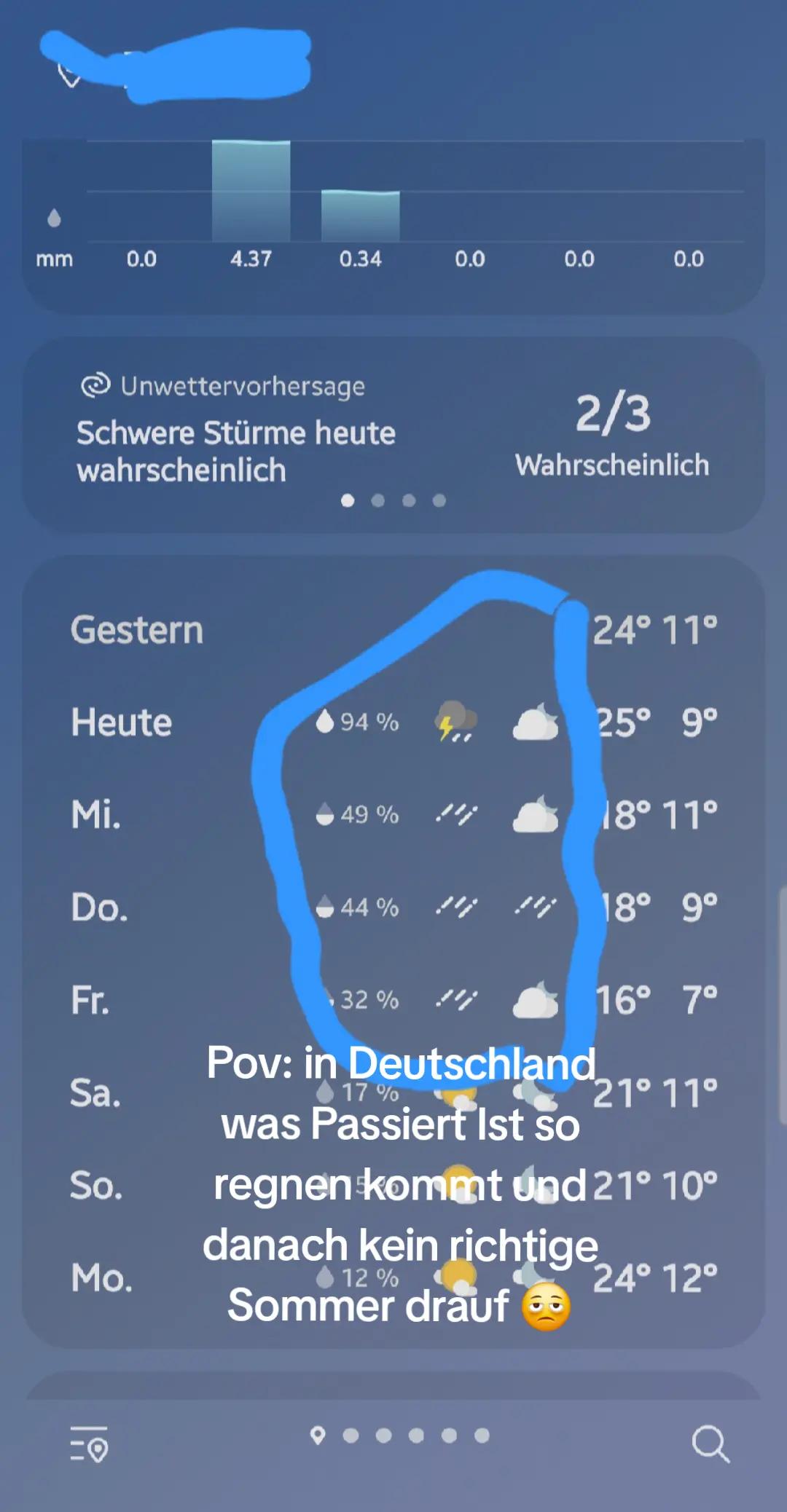
Task: Open the Unwettervorhersage severe storms card
Action: pyautogui.click(x=393, y=435)
